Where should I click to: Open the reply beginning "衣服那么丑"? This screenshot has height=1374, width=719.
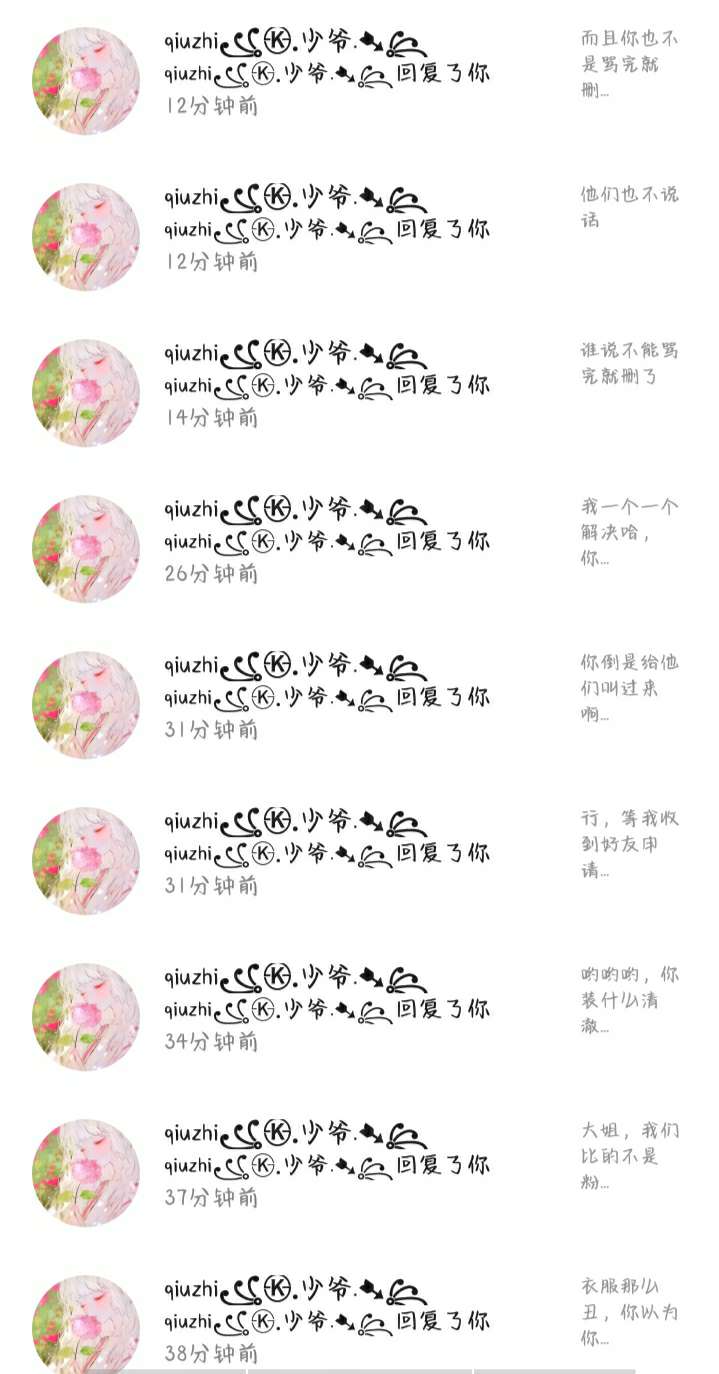tap(629, 1311)
